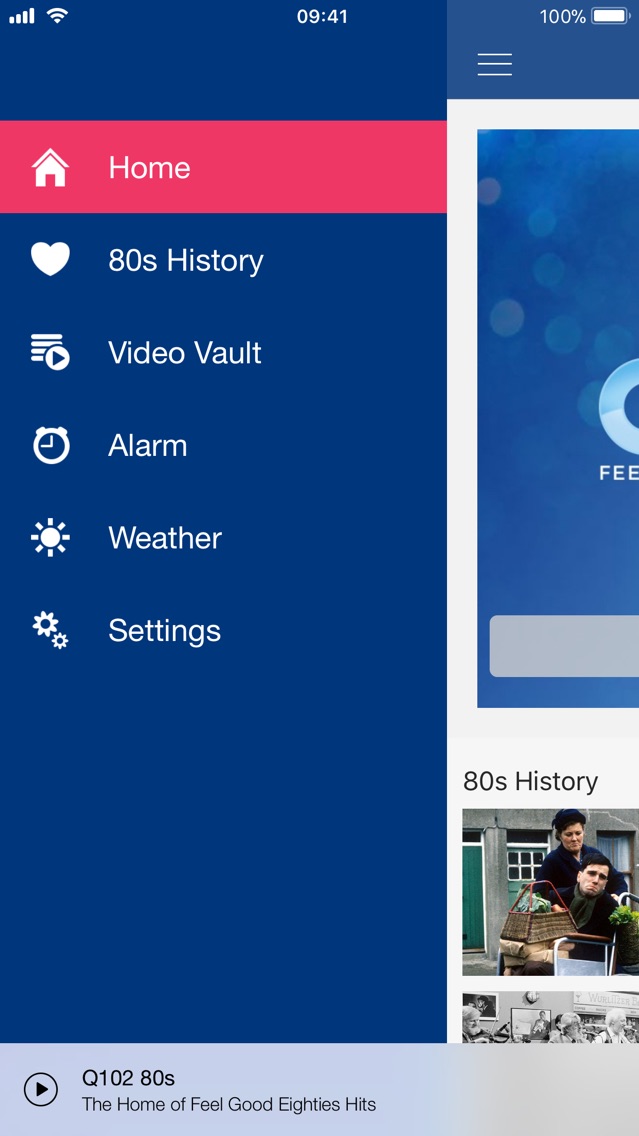639x1136 pixels.
Task: Play Q102 80s in the mini player
Action: click(x=41, y=1089)
